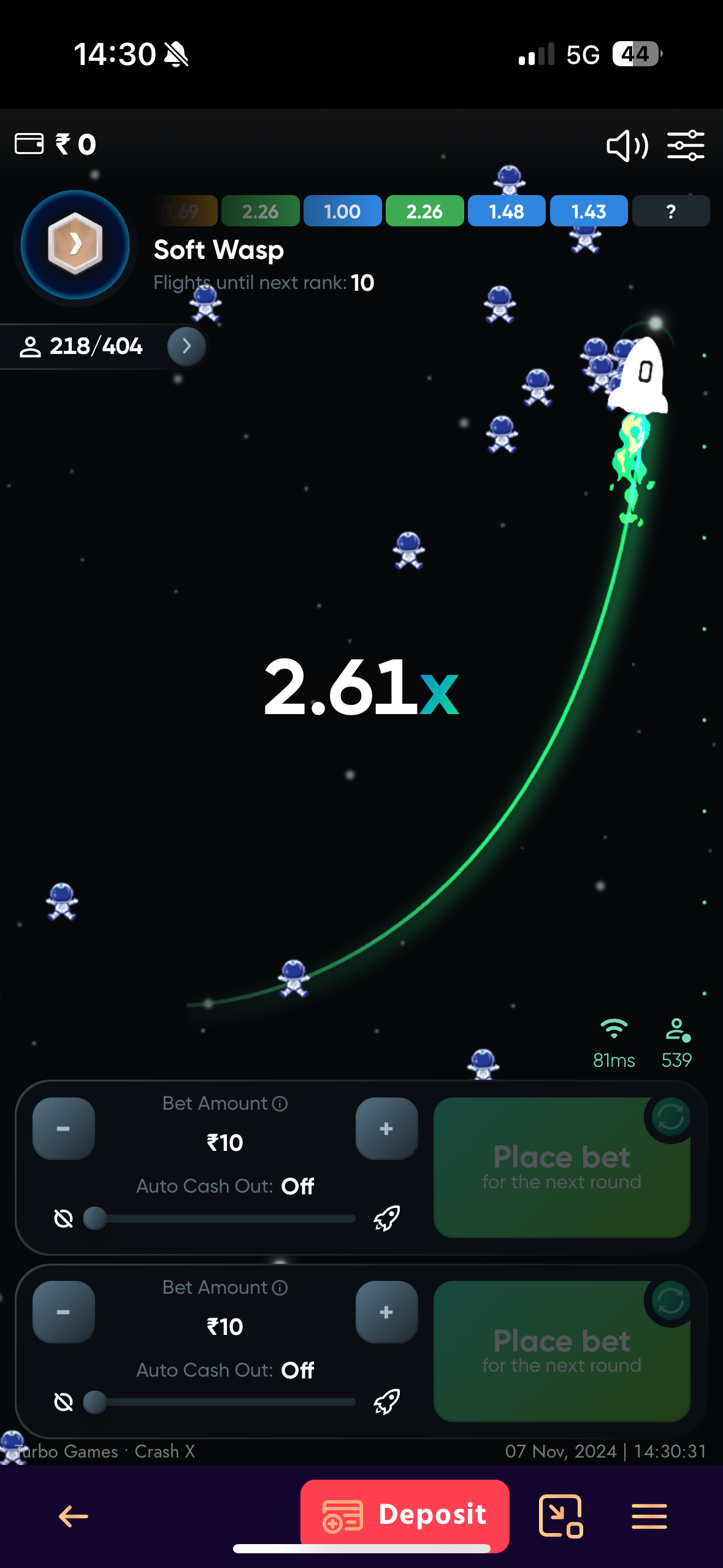Open the hamburger menu

[x=649, y=1516]
